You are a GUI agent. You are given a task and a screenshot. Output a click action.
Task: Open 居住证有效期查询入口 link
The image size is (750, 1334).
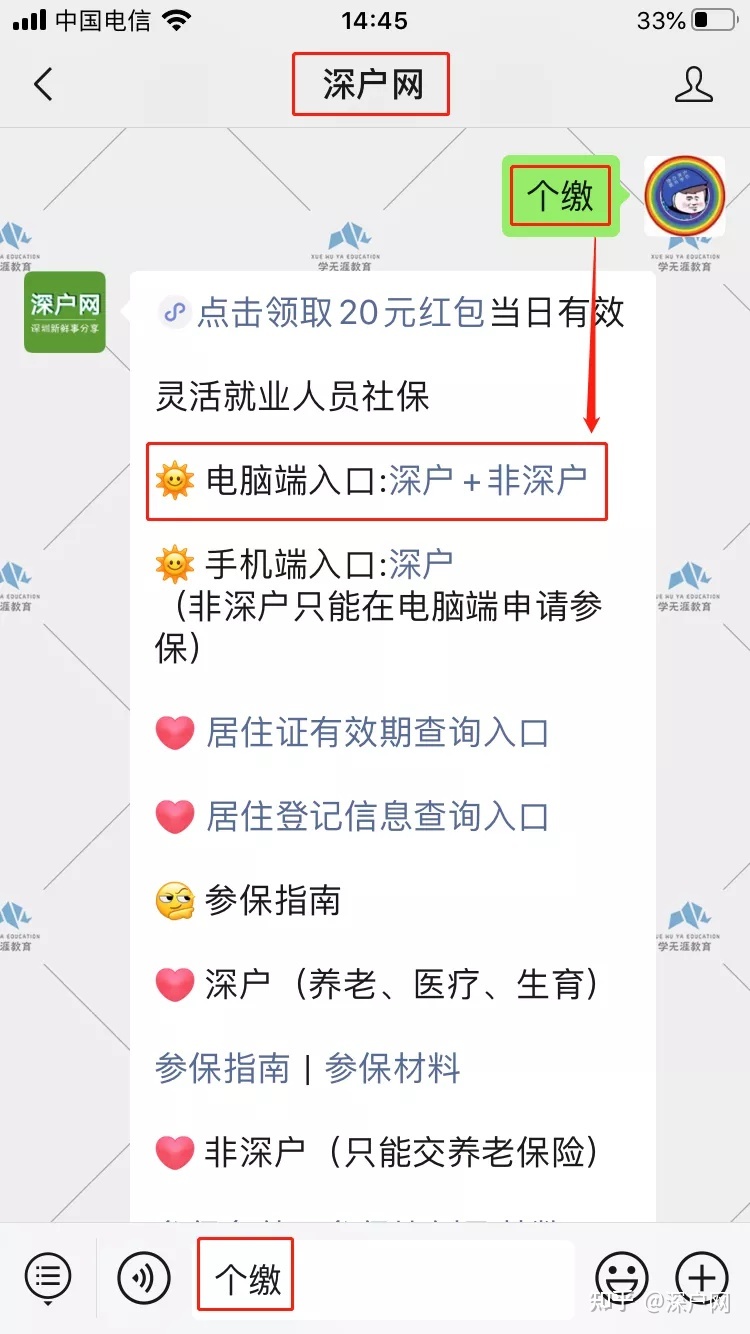click(377, 733)
